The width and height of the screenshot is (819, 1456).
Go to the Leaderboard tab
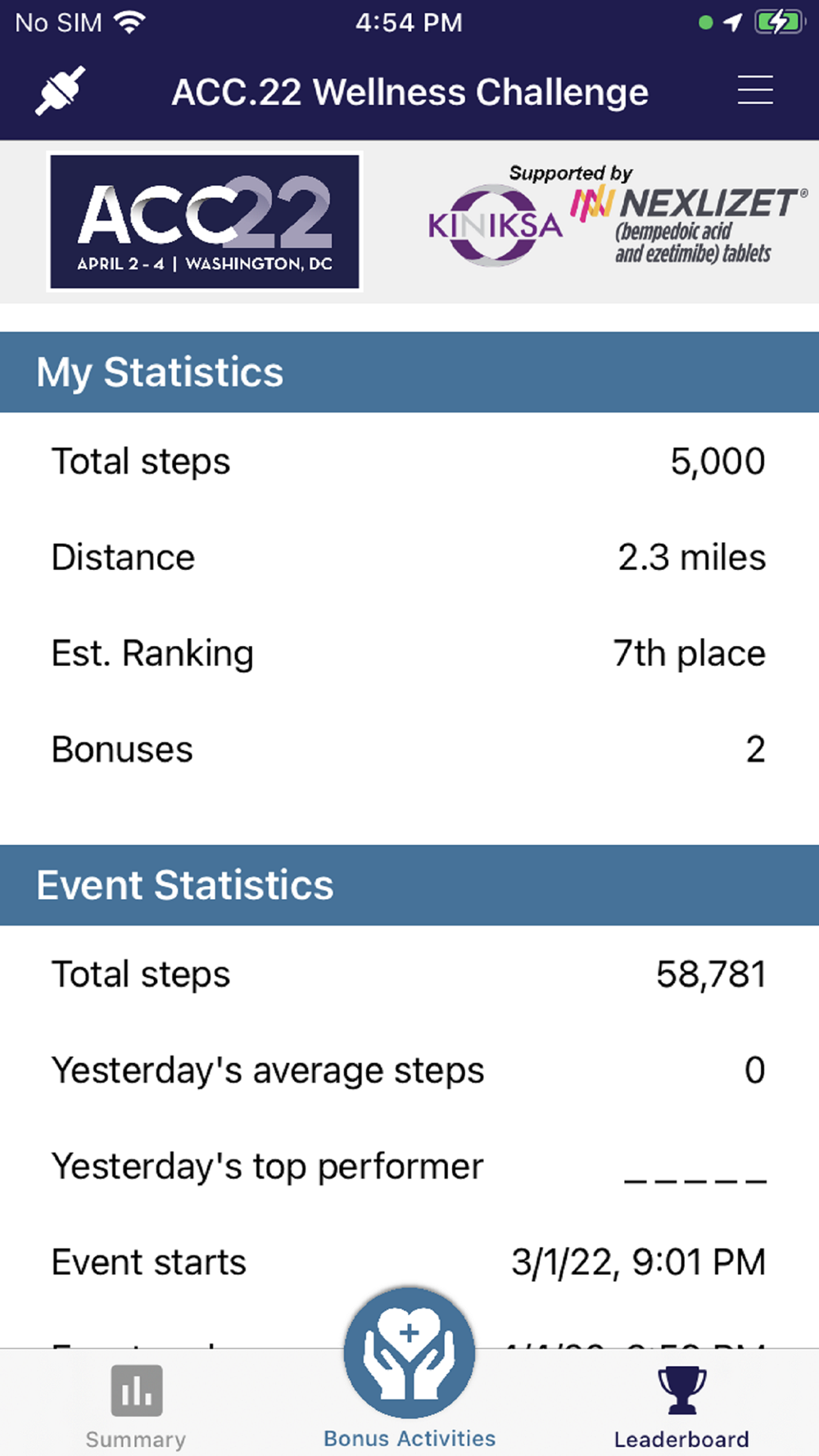click(681, 1406)
